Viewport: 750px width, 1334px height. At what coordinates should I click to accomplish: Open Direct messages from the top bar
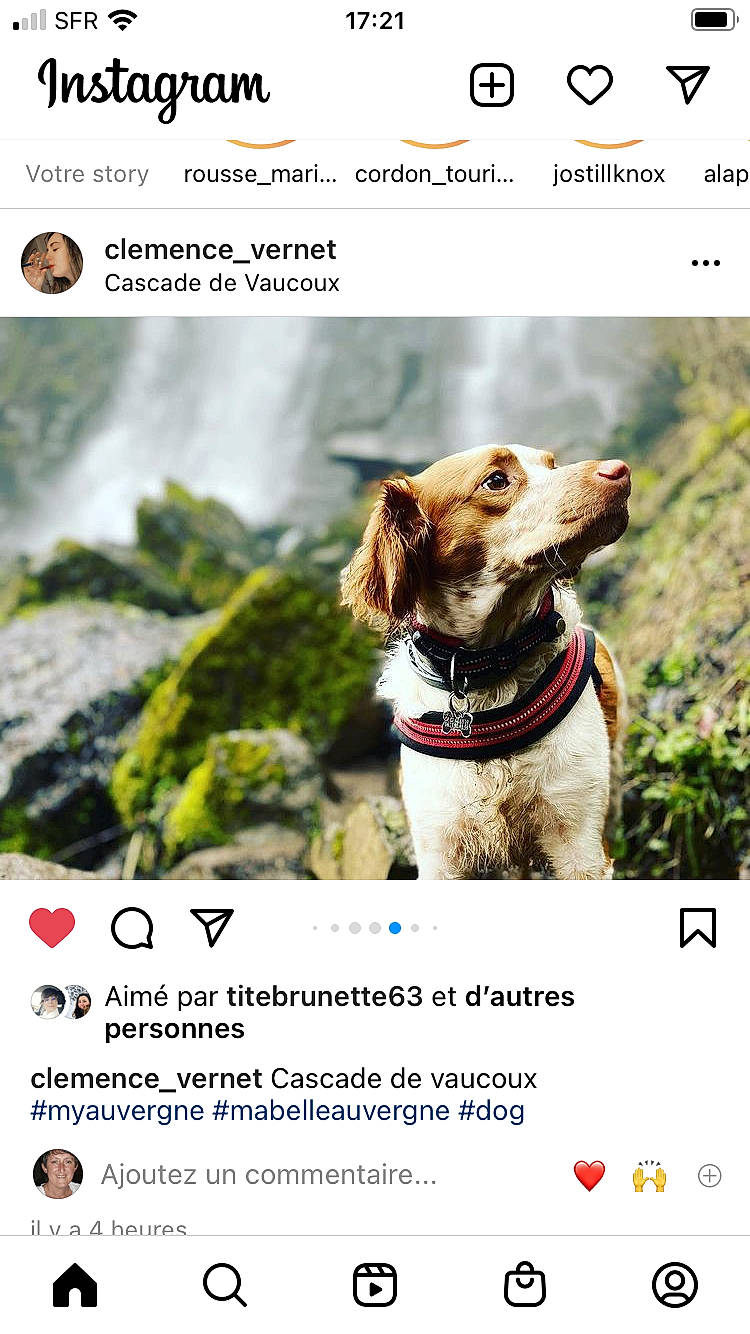687,84
